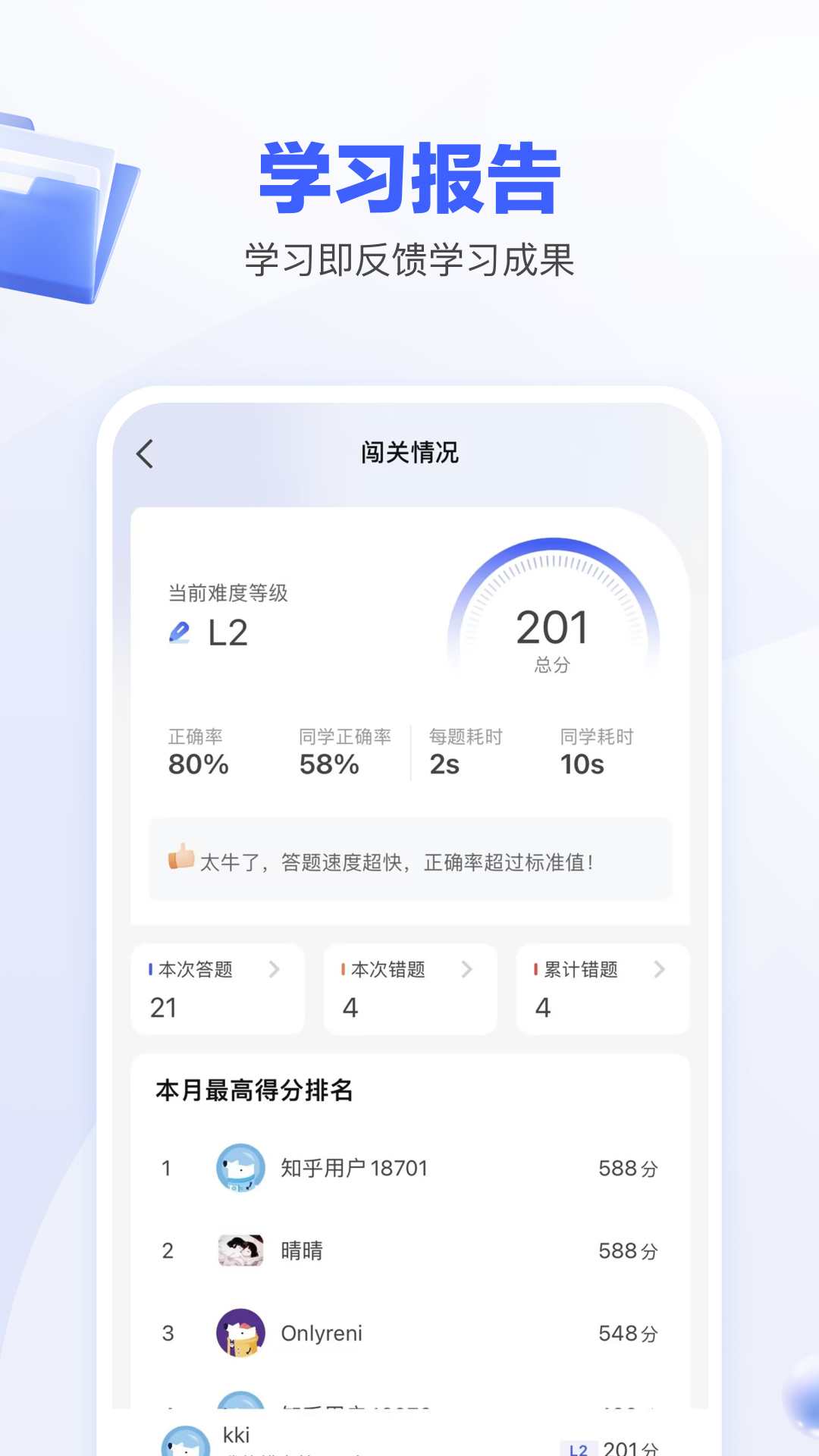819x1456 pixels.
Task: Select the 本月最高得分排名 section header
Action: 255,1092
